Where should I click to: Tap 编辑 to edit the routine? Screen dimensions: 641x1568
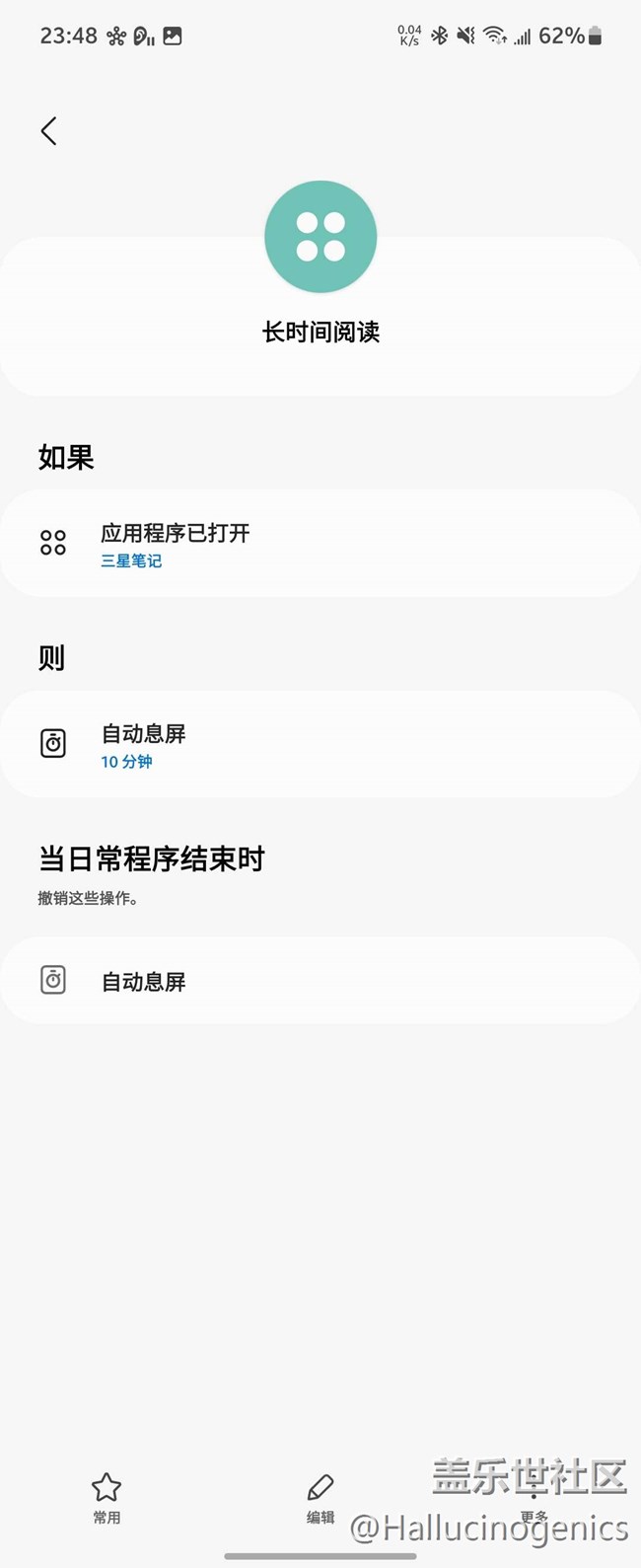(320, 1498)
